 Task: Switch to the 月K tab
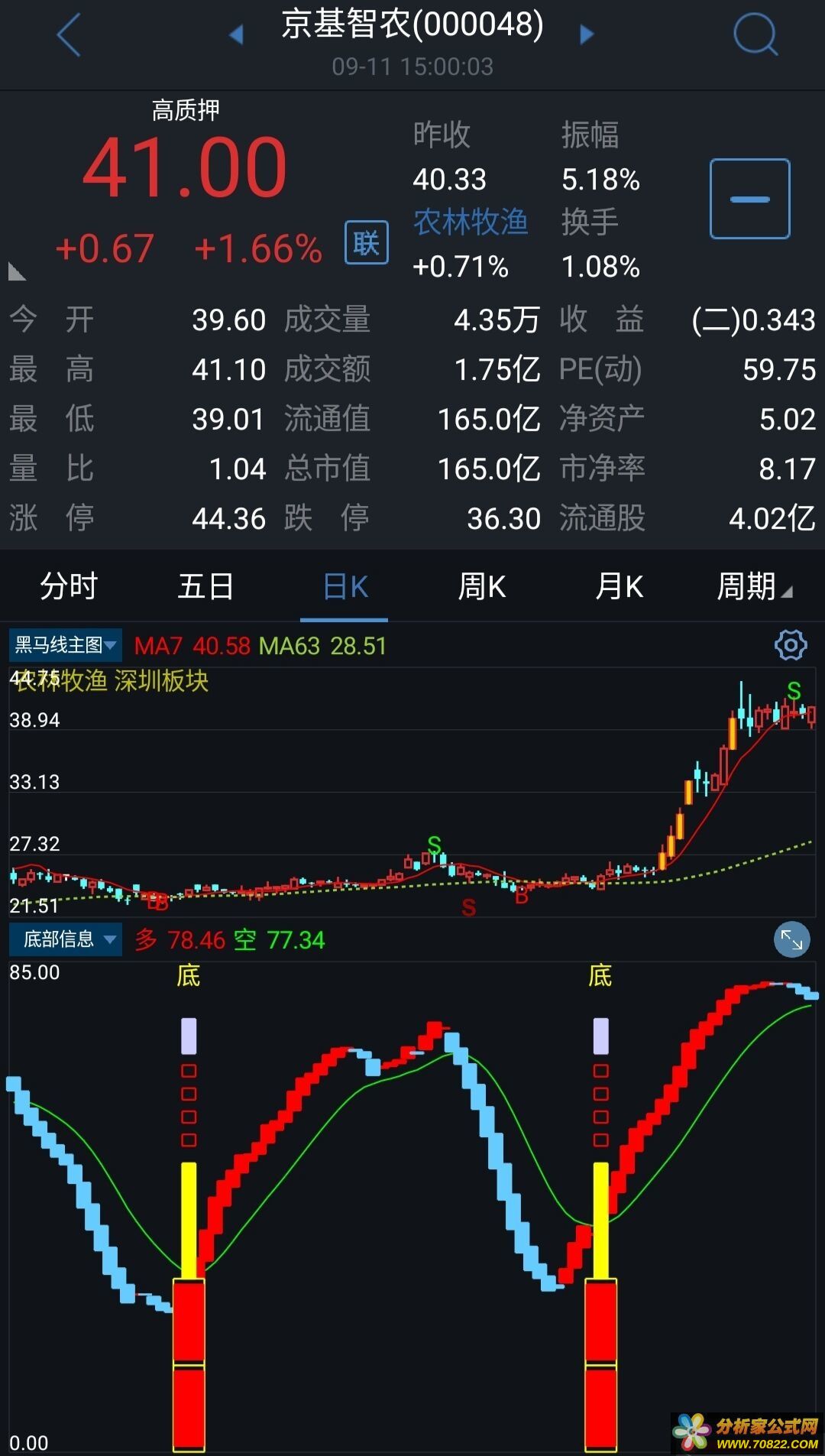tap(619, 587)
